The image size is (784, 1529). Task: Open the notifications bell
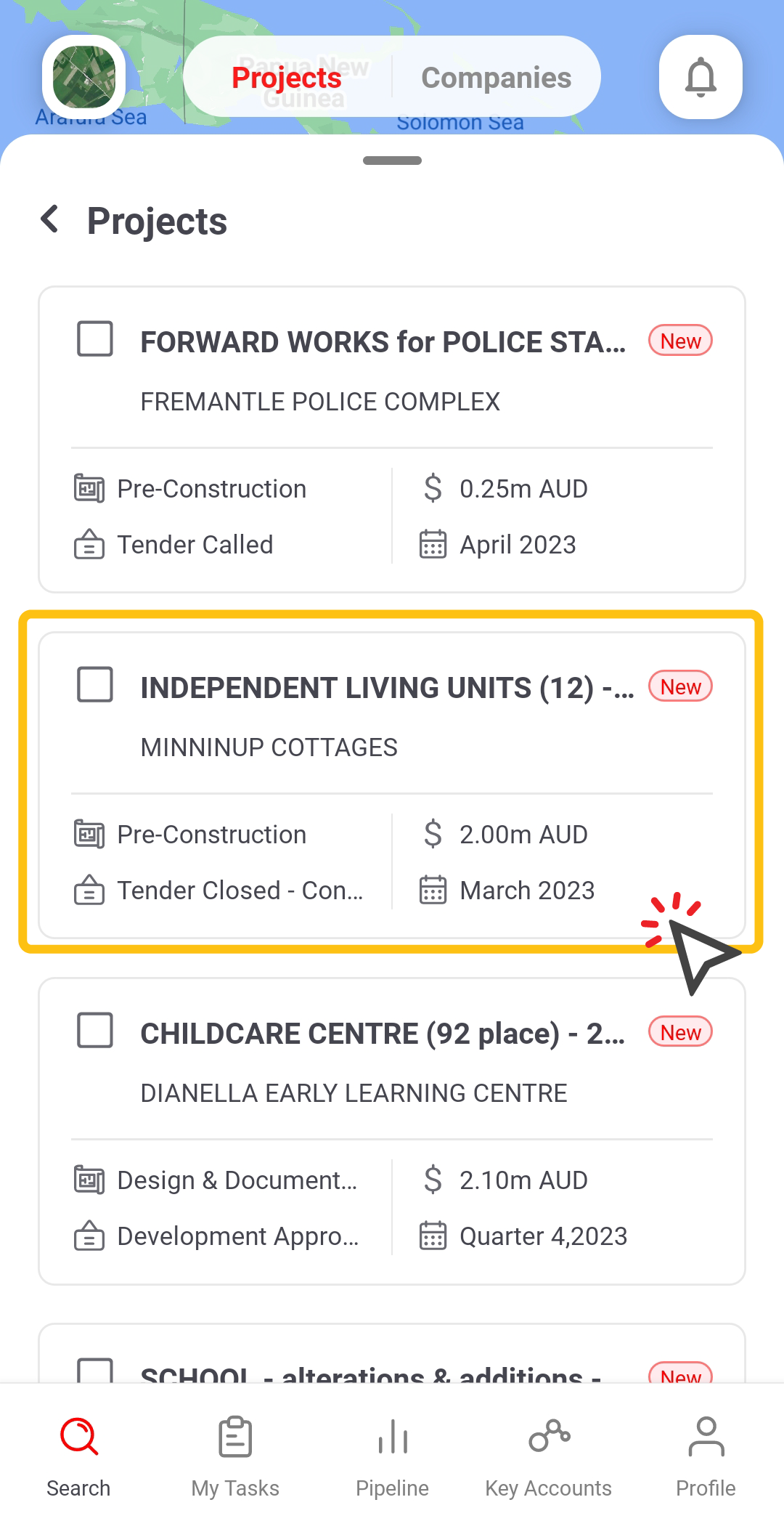[x=701, y=77]
